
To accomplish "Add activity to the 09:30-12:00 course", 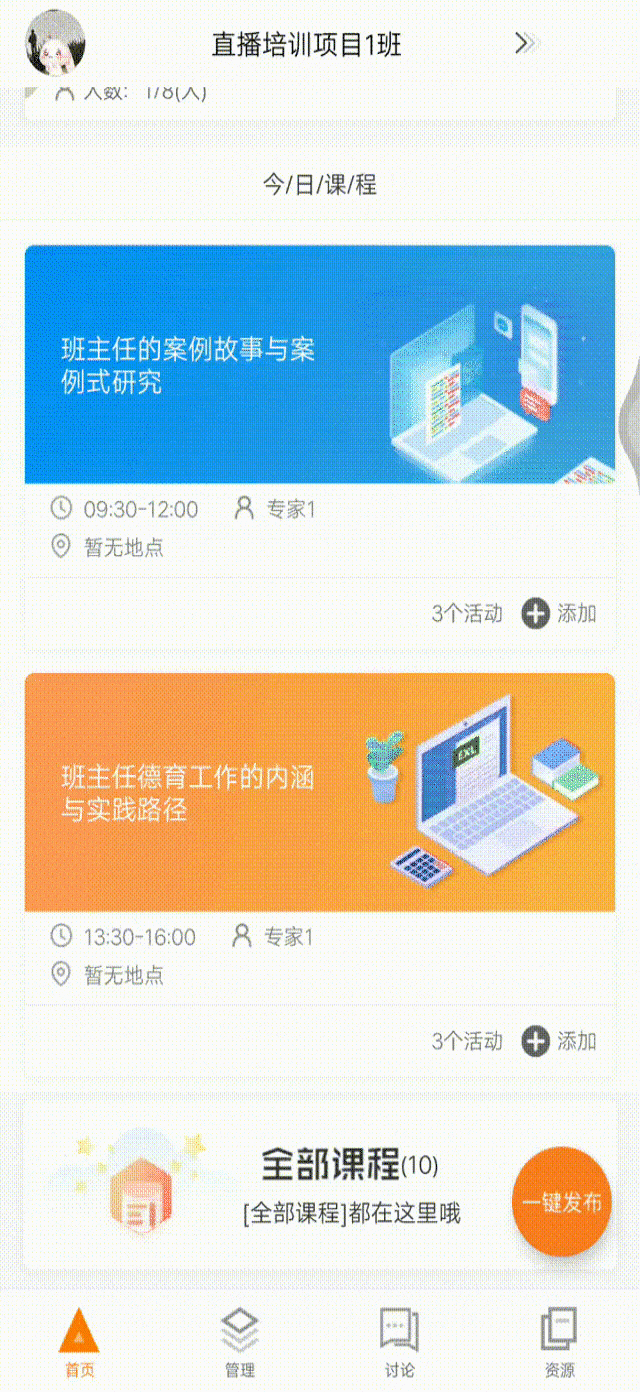I will tap(559, 614).
